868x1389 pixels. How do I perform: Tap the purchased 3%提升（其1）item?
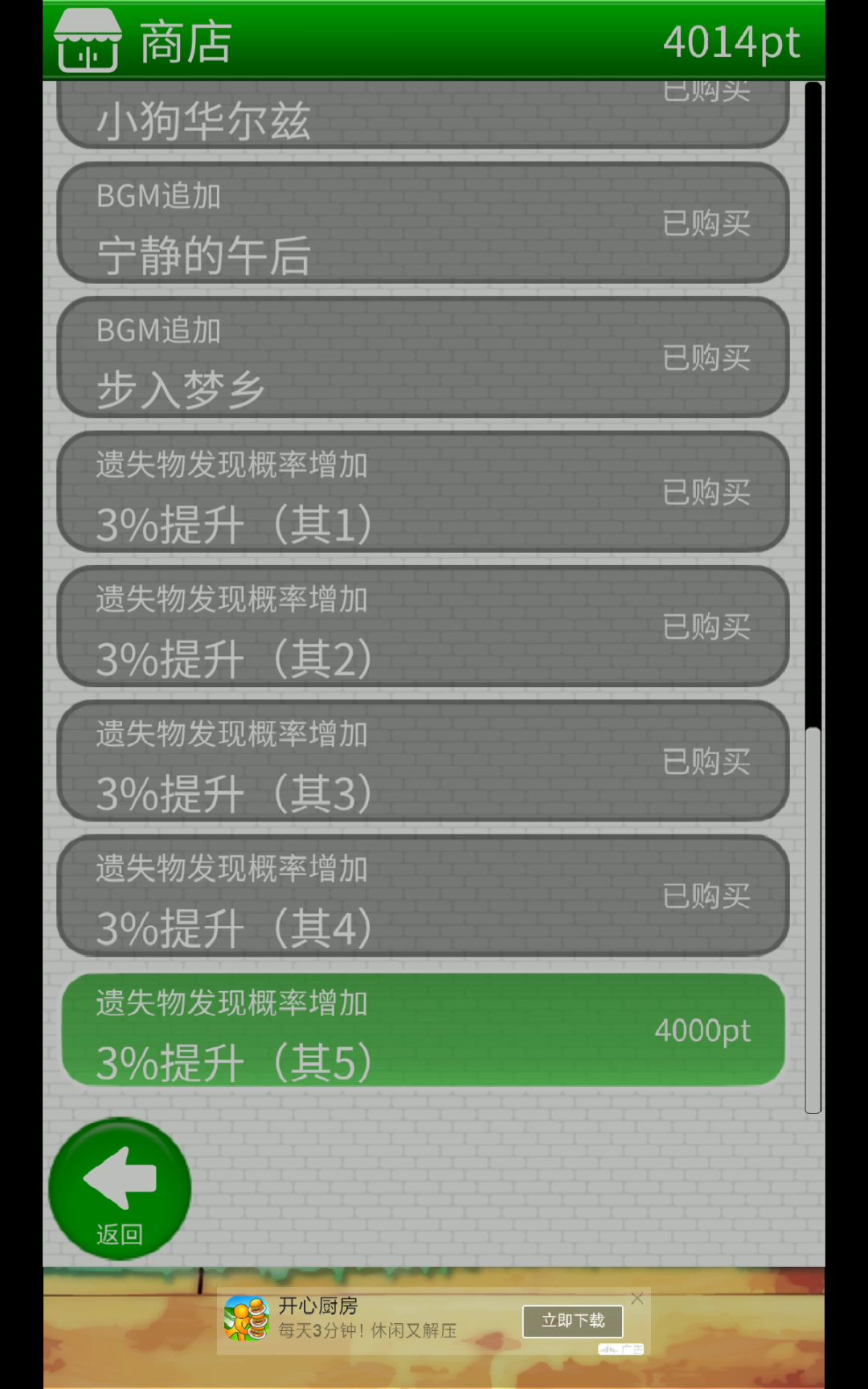point(423,492)
